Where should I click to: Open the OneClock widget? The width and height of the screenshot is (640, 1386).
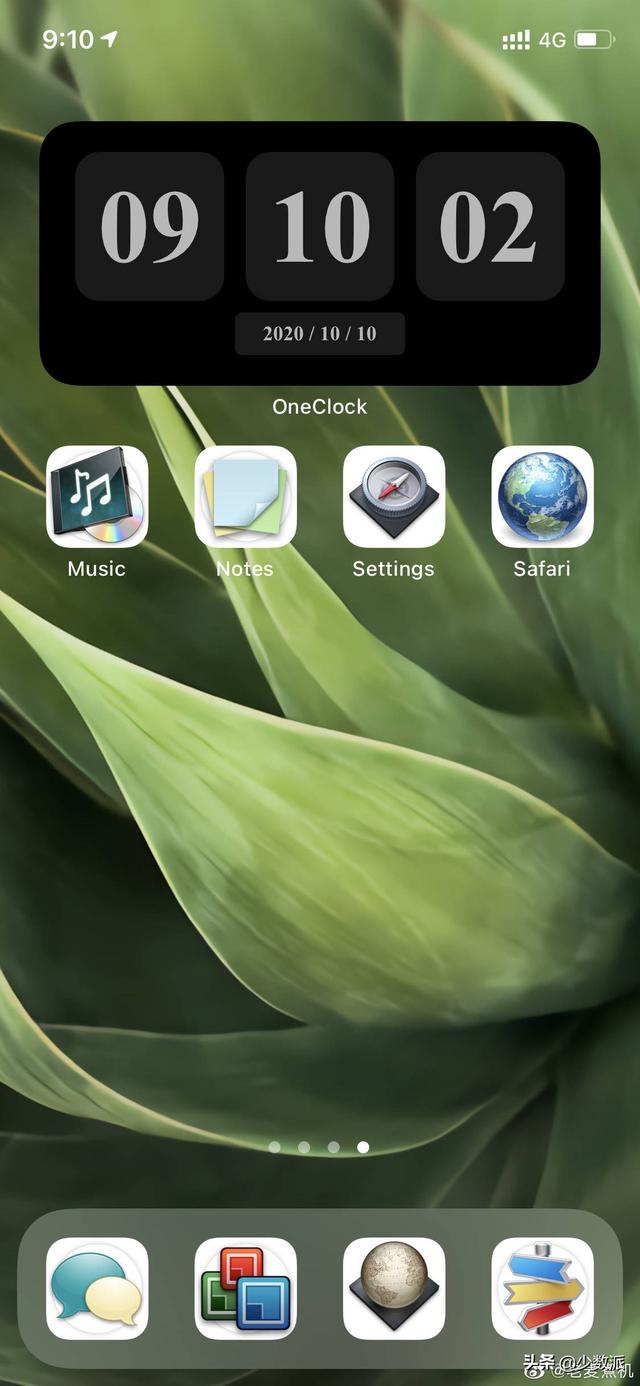click(320, 253)
